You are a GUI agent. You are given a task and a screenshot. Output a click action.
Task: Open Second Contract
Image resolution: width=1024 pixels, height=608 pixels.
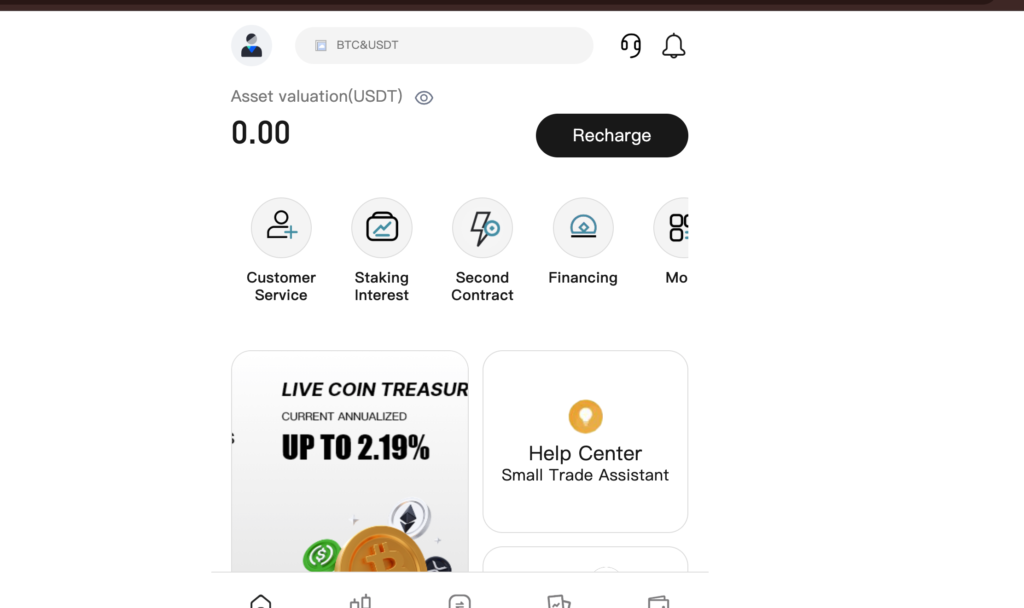click(x=482, y=228)
